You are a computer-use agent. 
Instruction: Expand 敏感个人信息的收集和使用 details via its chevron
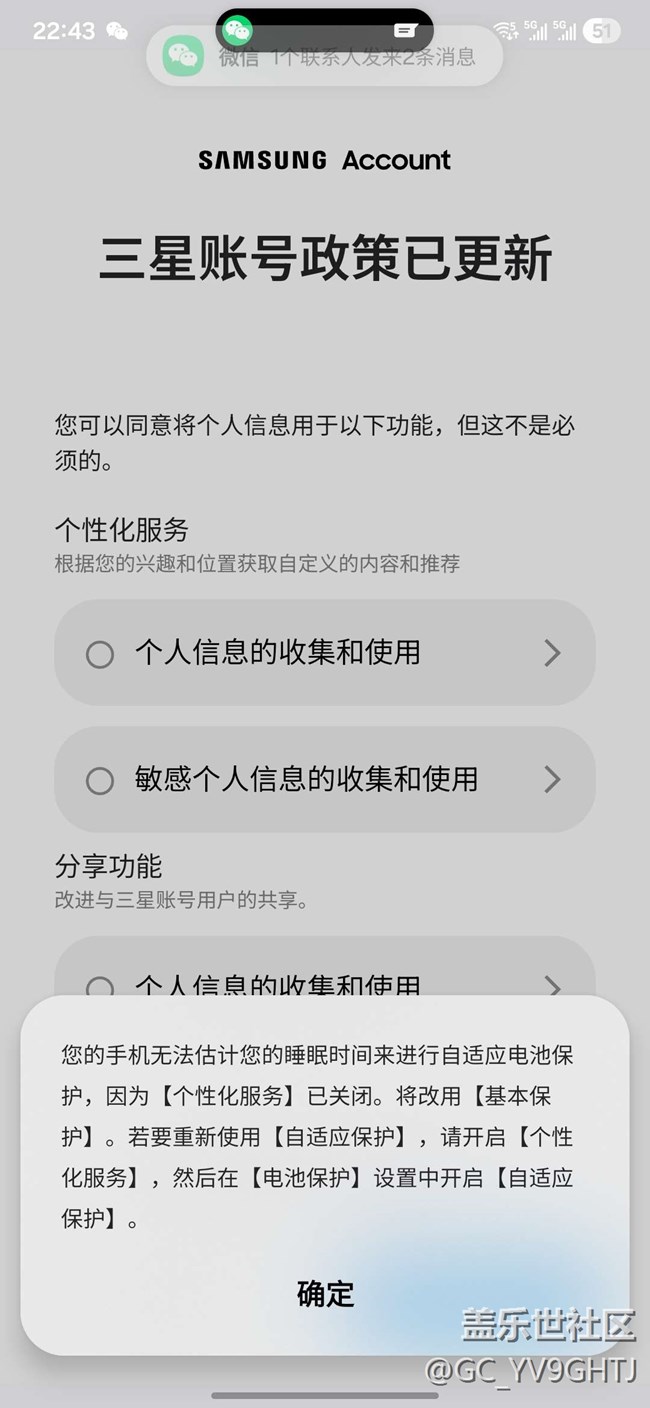[552, 780]
